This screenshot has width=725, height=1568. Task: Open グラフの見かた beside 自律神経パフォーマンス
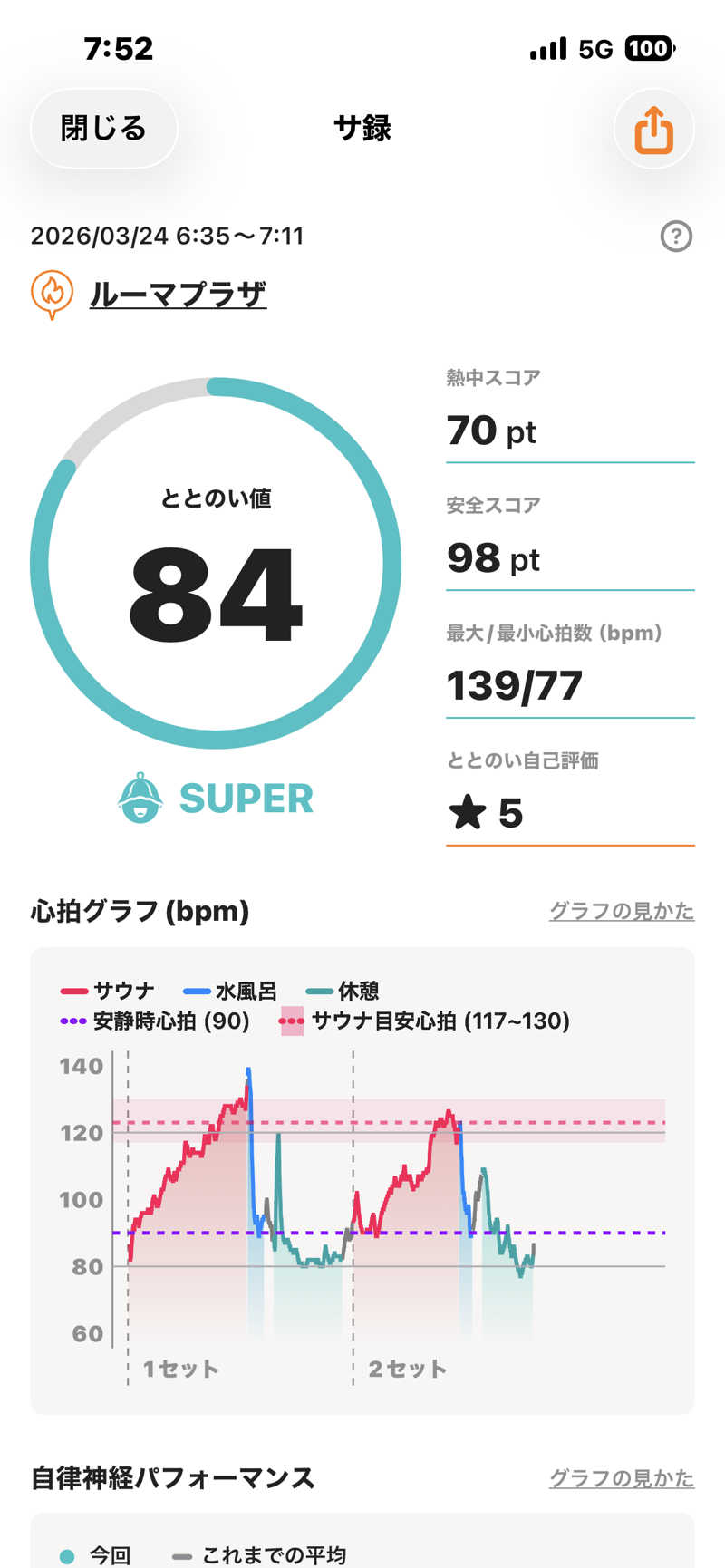coord(622,1478)
